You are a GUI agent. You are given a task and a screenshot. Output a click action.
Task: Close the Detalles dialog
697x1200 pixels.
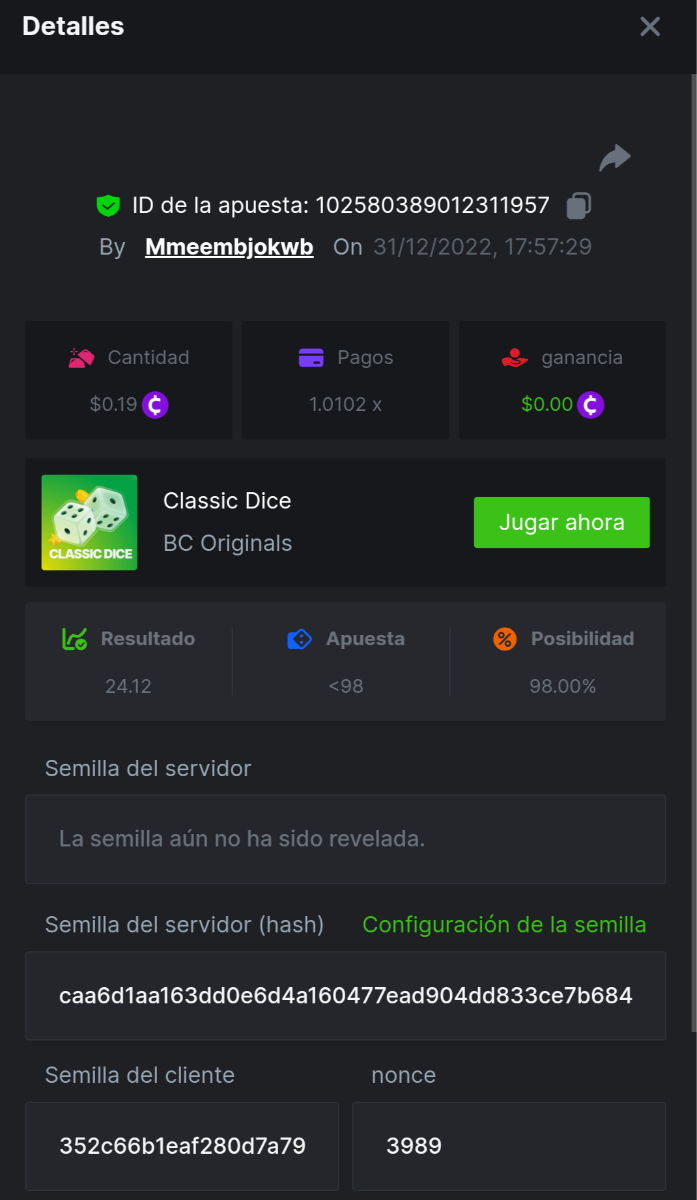point(650,27)
